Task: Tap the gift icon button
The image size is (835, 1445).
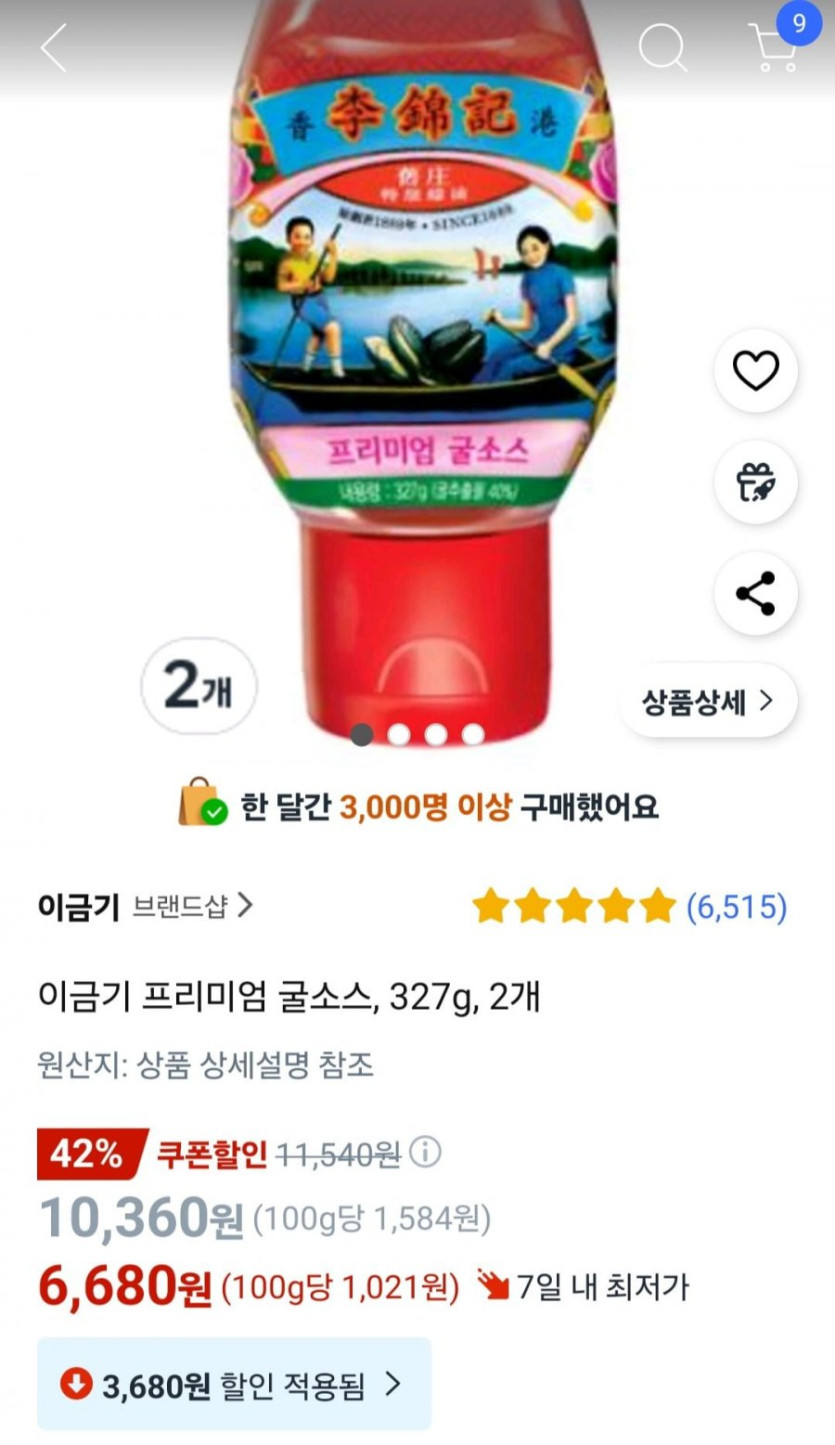Action: (x=755, y=483)
